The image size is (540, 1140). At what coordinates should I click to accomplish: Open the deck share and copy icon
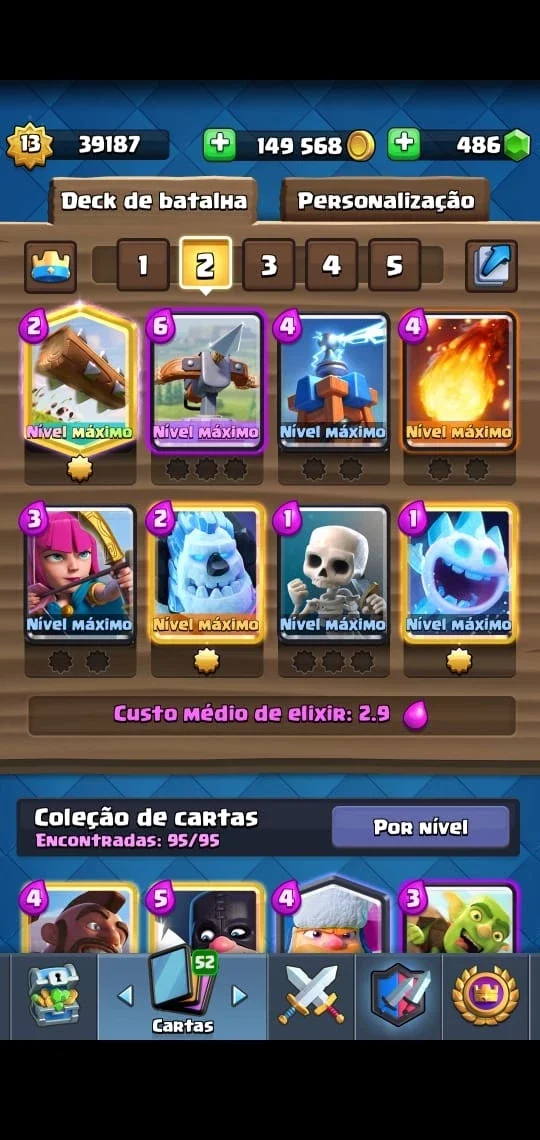click(491, 266)
